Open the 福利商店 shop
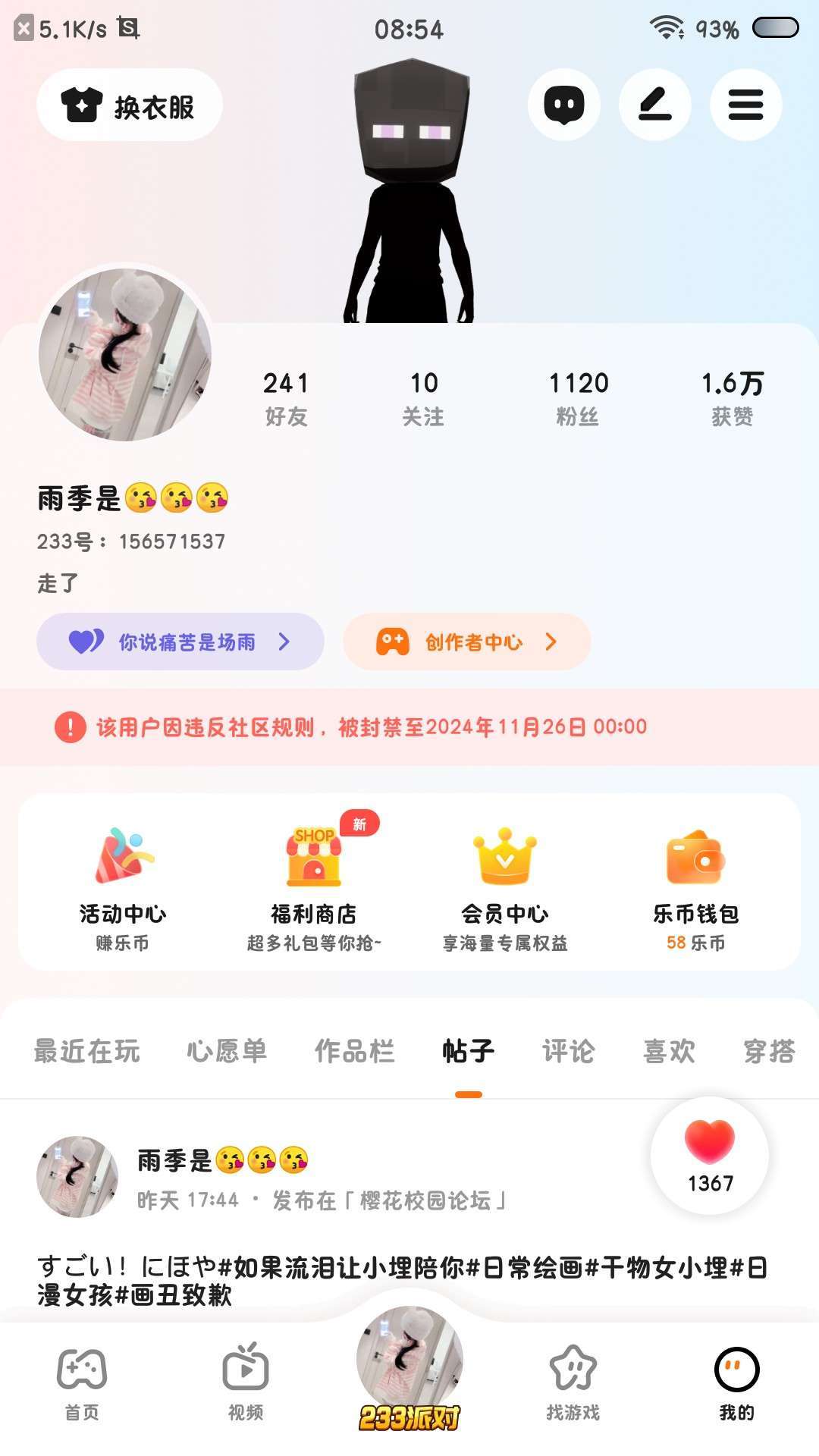Viewport: 819px width, 1456px height. tap(314, 887)
